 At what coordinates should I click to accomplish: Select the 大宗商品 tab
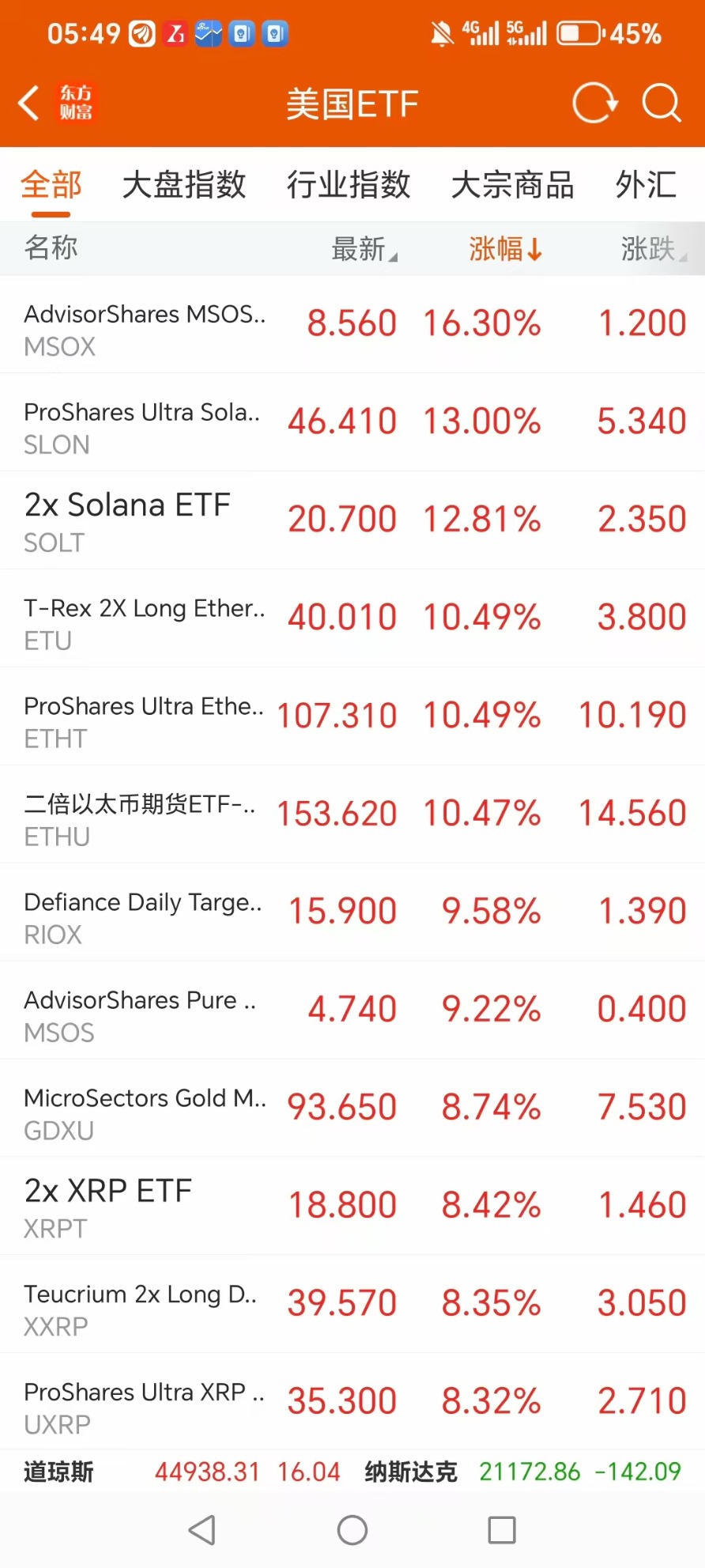tap(513, 185)
